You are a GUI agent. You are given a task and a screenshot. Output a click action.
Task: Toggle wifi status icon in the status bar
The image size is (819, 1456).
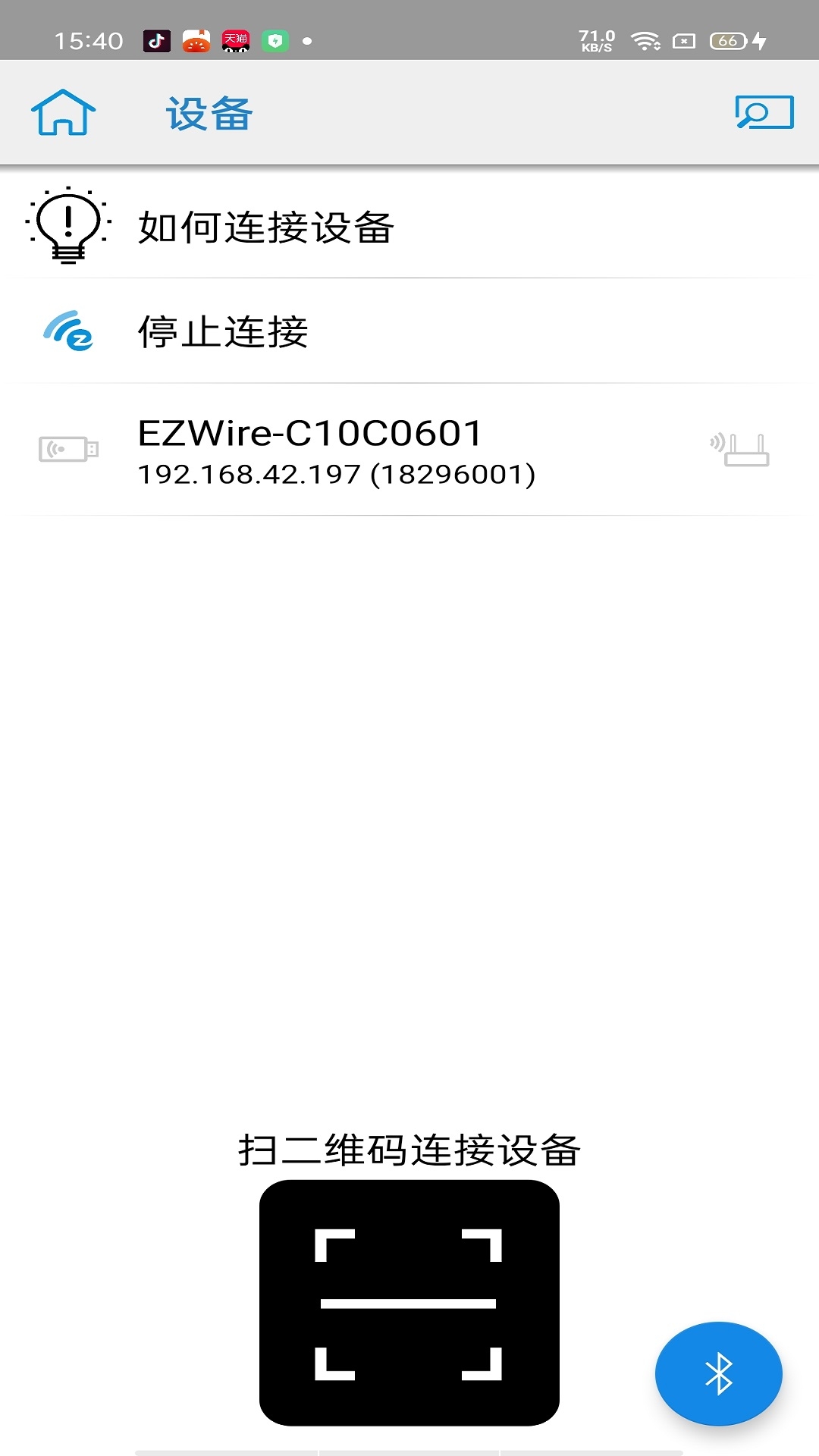(x=645, y=42)
